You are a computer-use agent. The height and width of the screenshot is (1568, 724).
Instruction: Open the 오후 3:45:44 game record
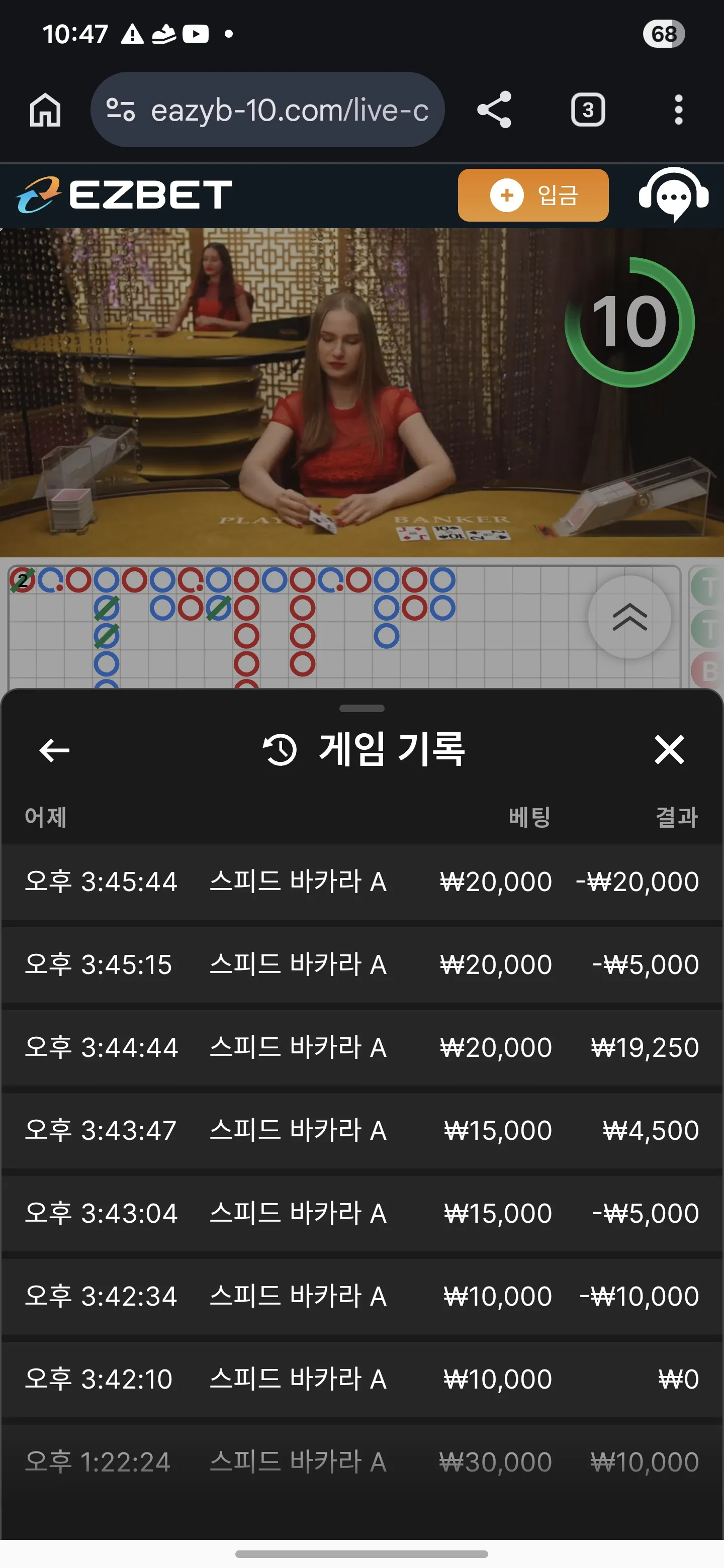[361, 882]
